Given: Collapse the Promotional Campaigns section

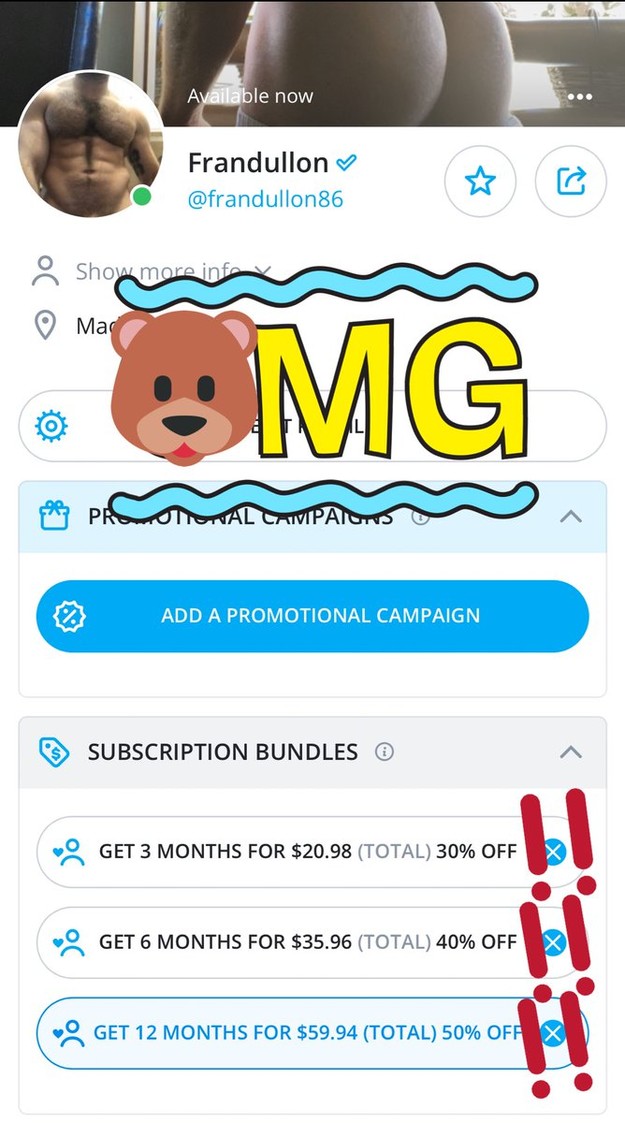Looking at the screenshot, I should pos(570,517).
